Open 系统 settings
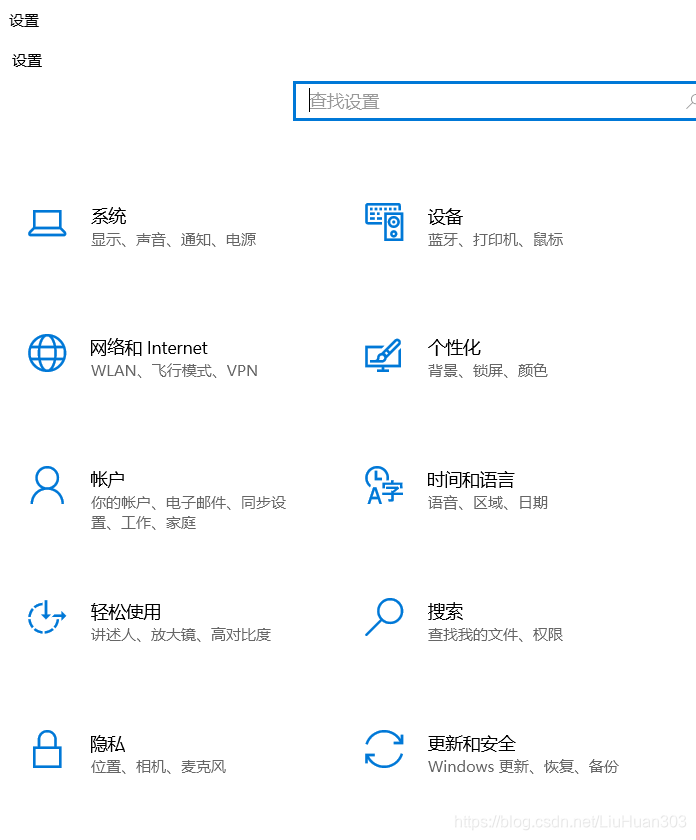696x840 pixels. tap(108, 217)
